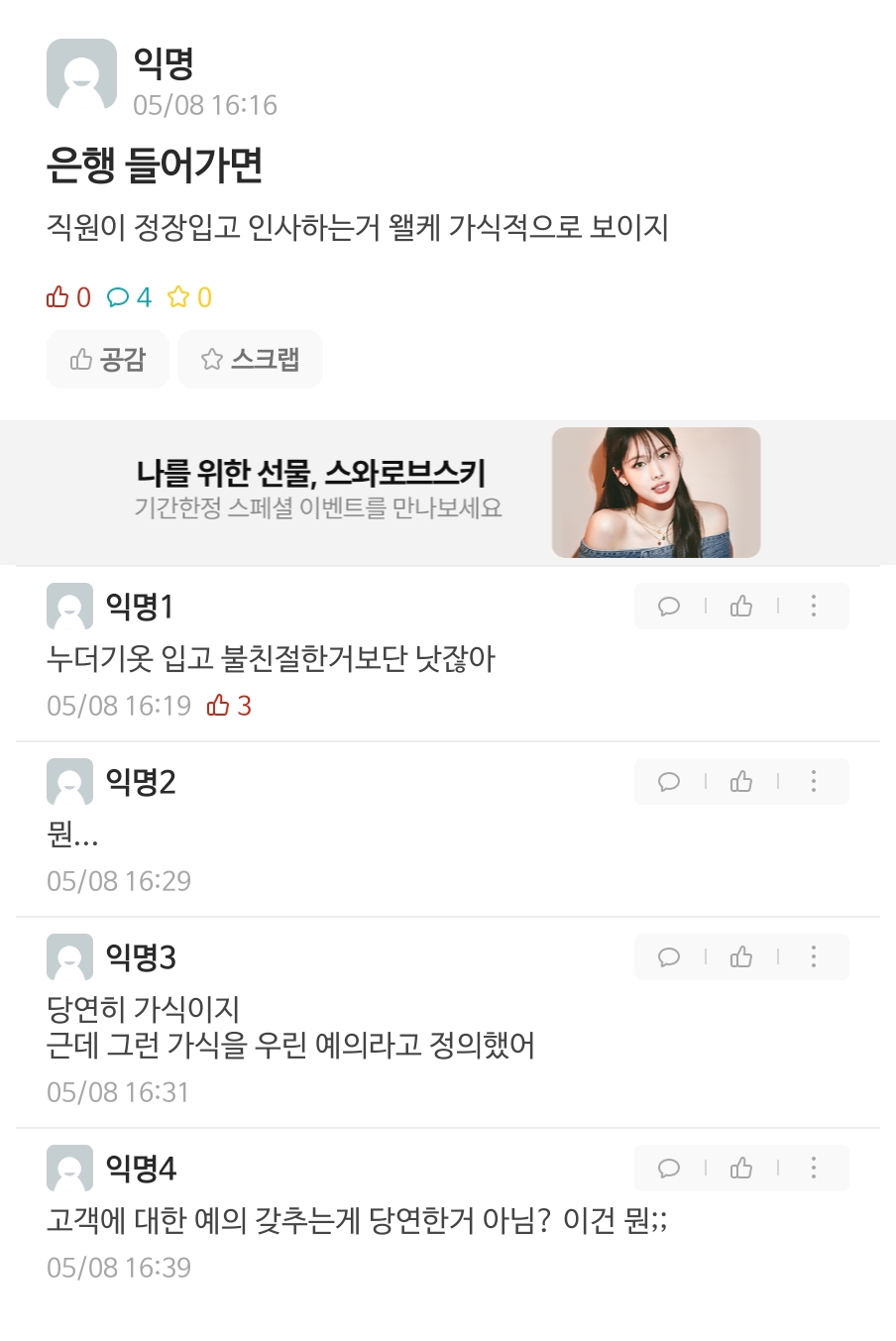Screen dimensions: 896x1341
Task: Like 익명3's comment
Action: [x=741, y=956]
